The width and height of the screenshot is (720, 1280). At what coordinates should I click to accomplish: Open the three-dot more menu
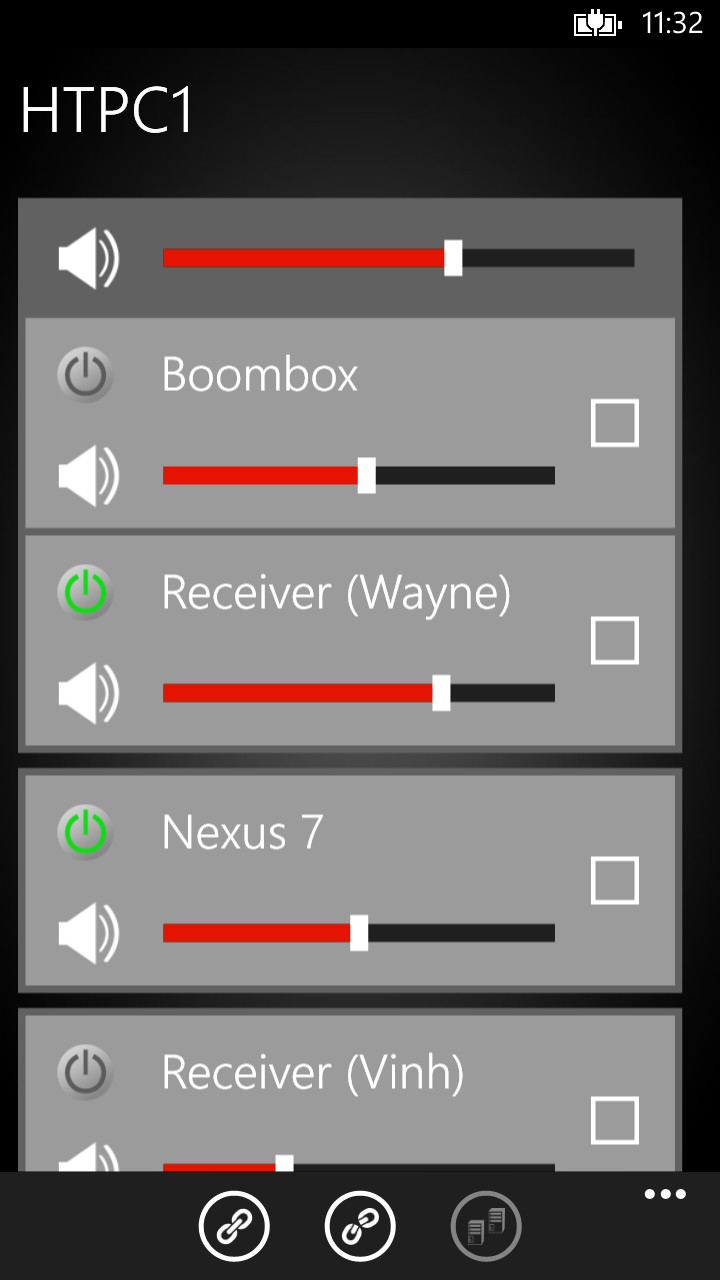pos(665,1195)
